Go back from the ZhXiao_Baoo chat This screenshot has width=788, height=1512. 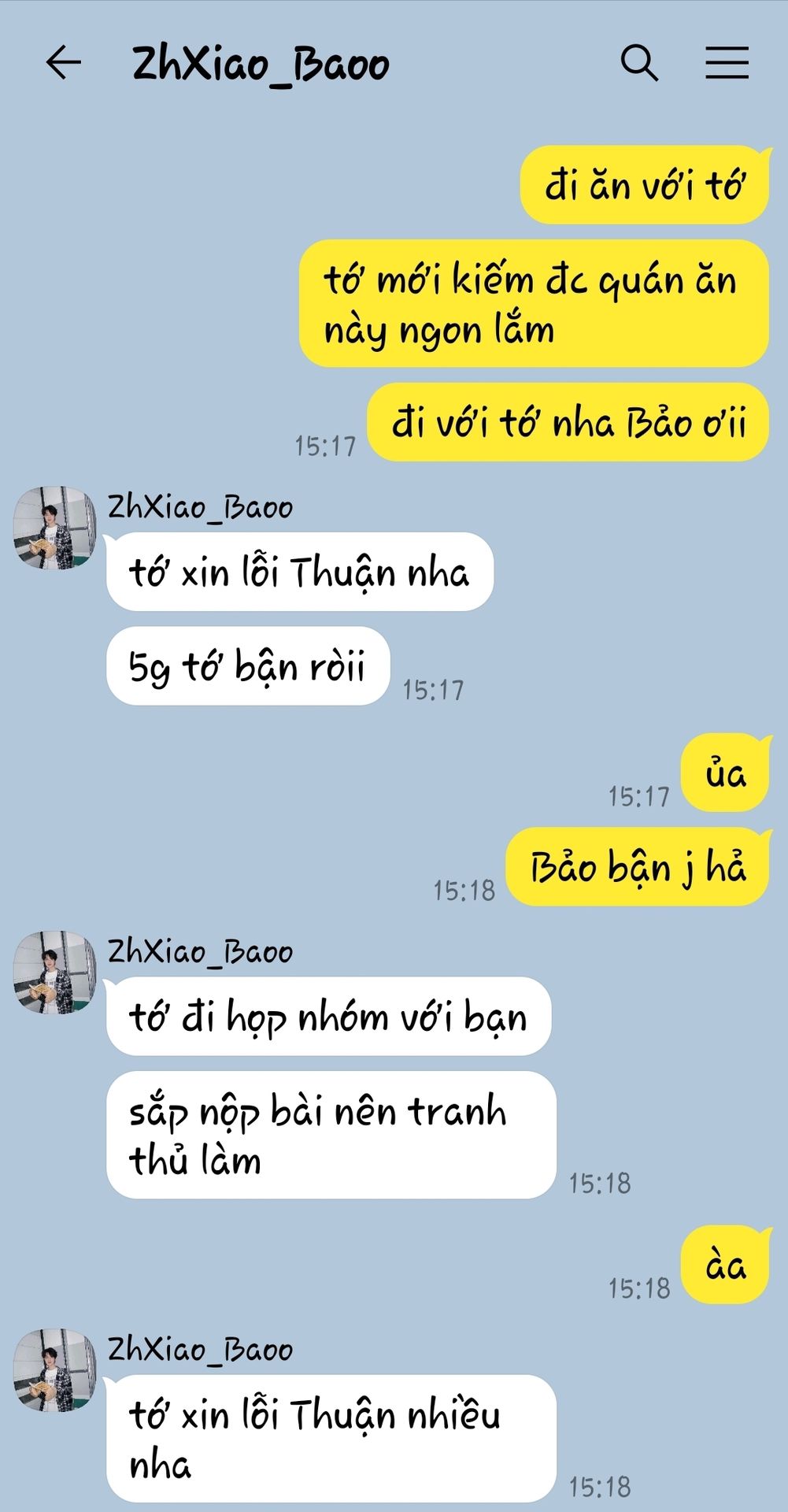[x=64, y=63]
